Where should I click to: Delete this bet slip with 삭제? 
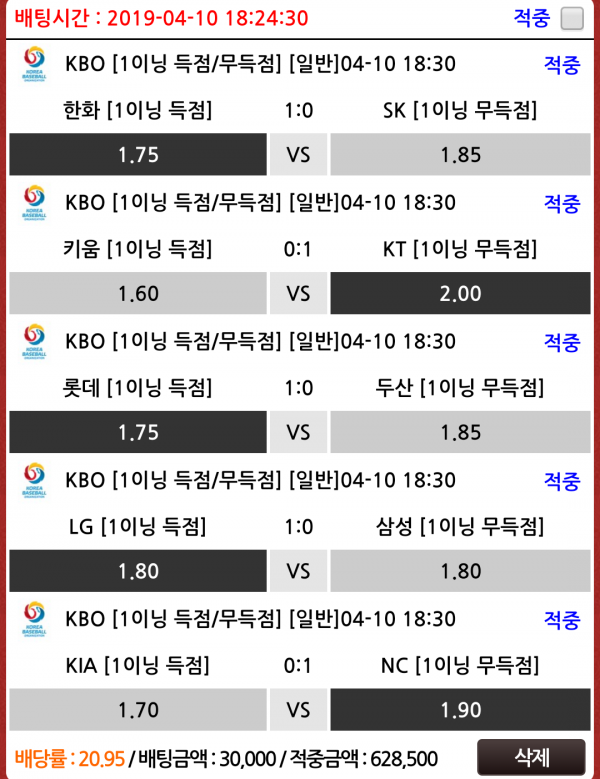[530, 756]
